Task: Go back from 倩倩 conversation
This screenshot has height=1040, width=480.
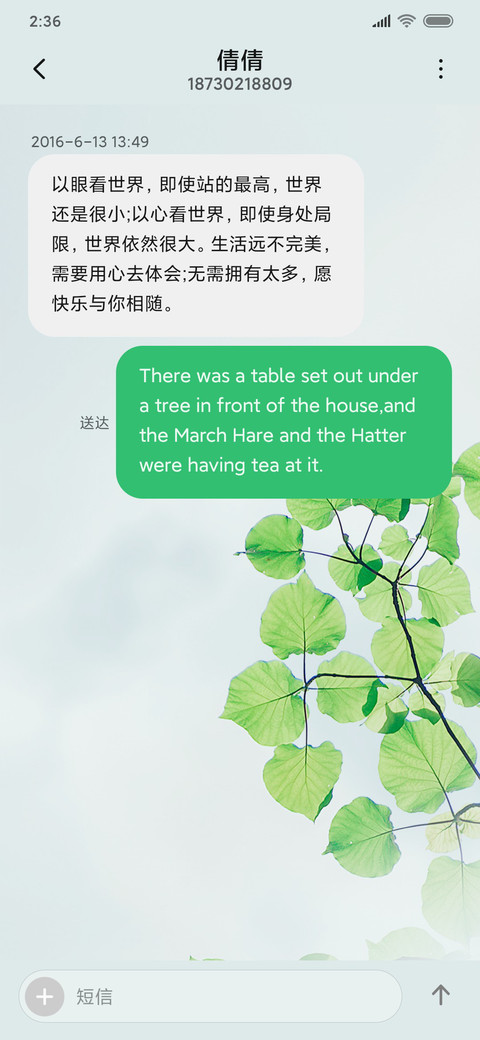Action: coord(40,69)
